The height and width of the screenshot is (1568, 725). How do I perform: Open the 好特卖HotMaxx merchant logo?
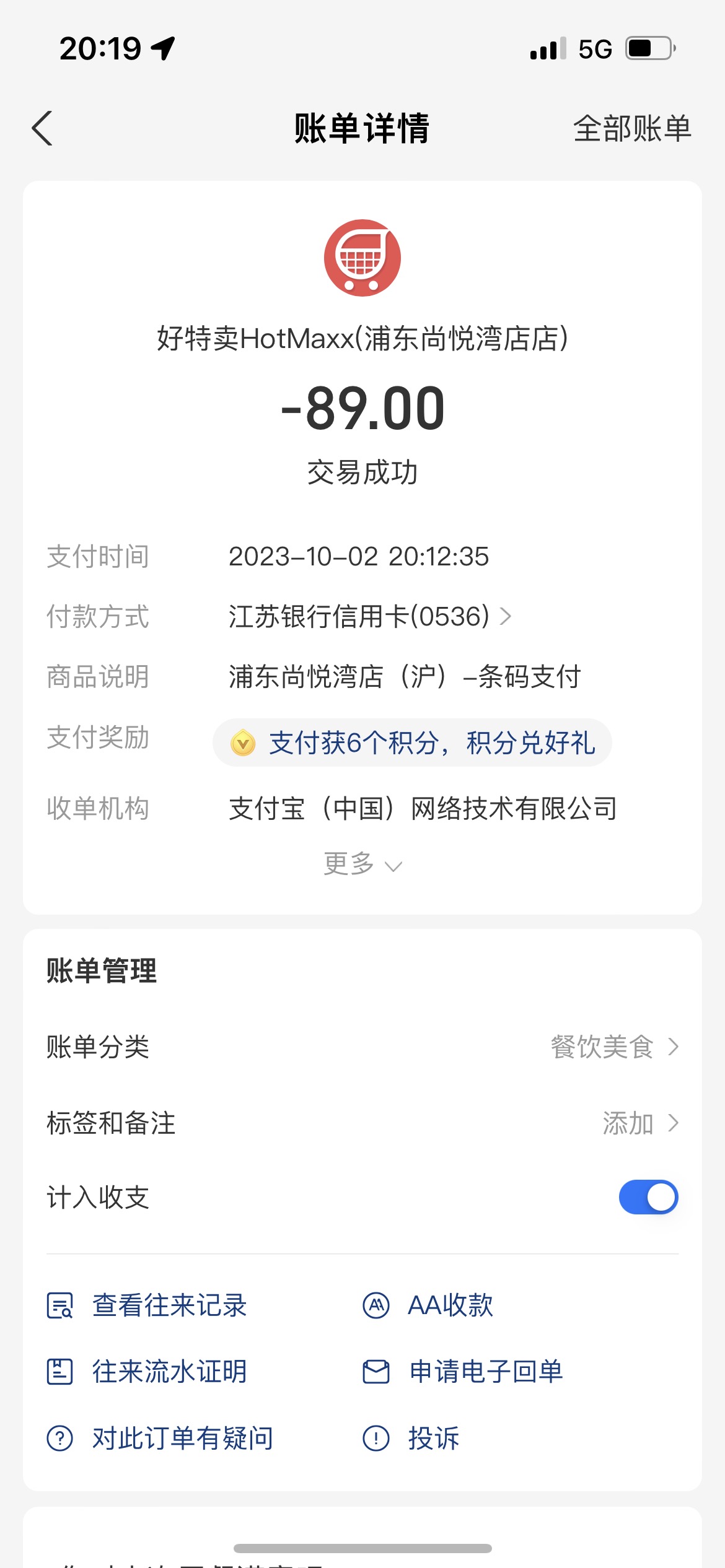[362, 258]
